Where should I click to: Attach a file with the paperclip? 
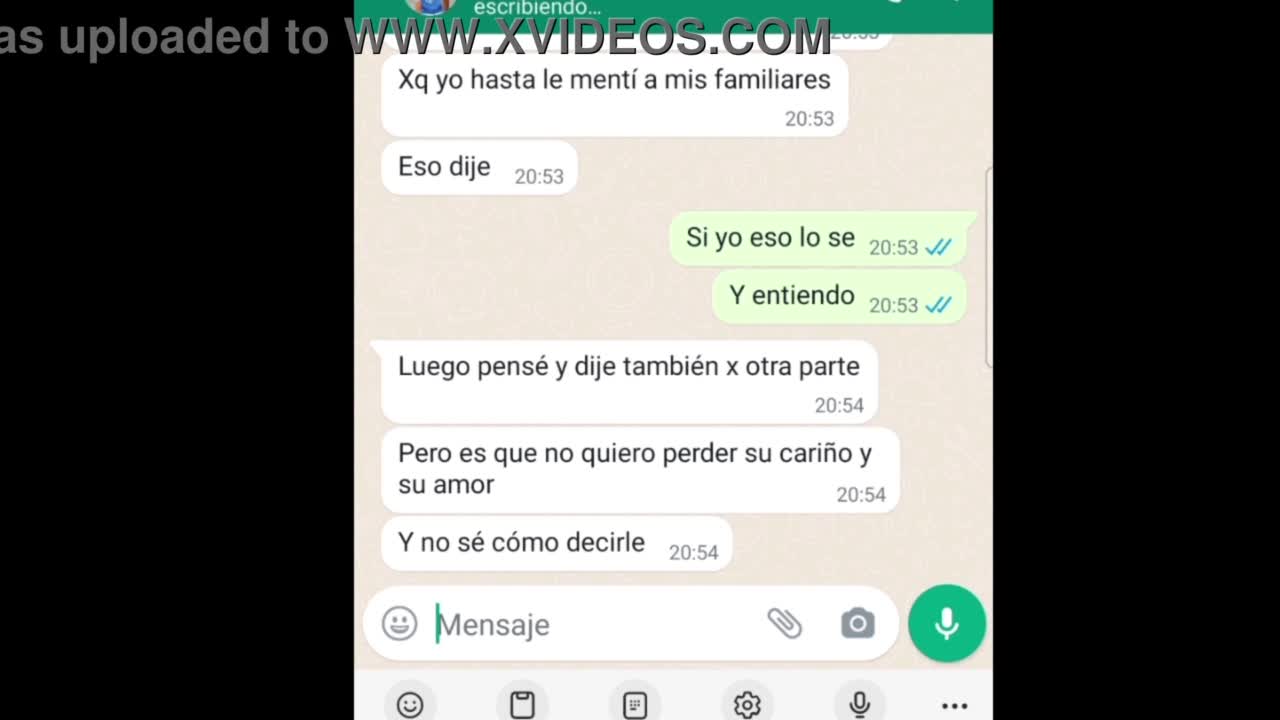(784, 624)
